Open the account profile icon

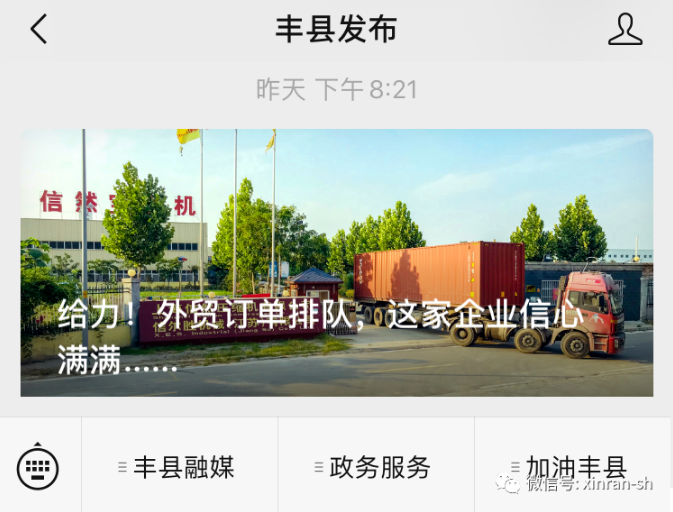tap(625, 29)
